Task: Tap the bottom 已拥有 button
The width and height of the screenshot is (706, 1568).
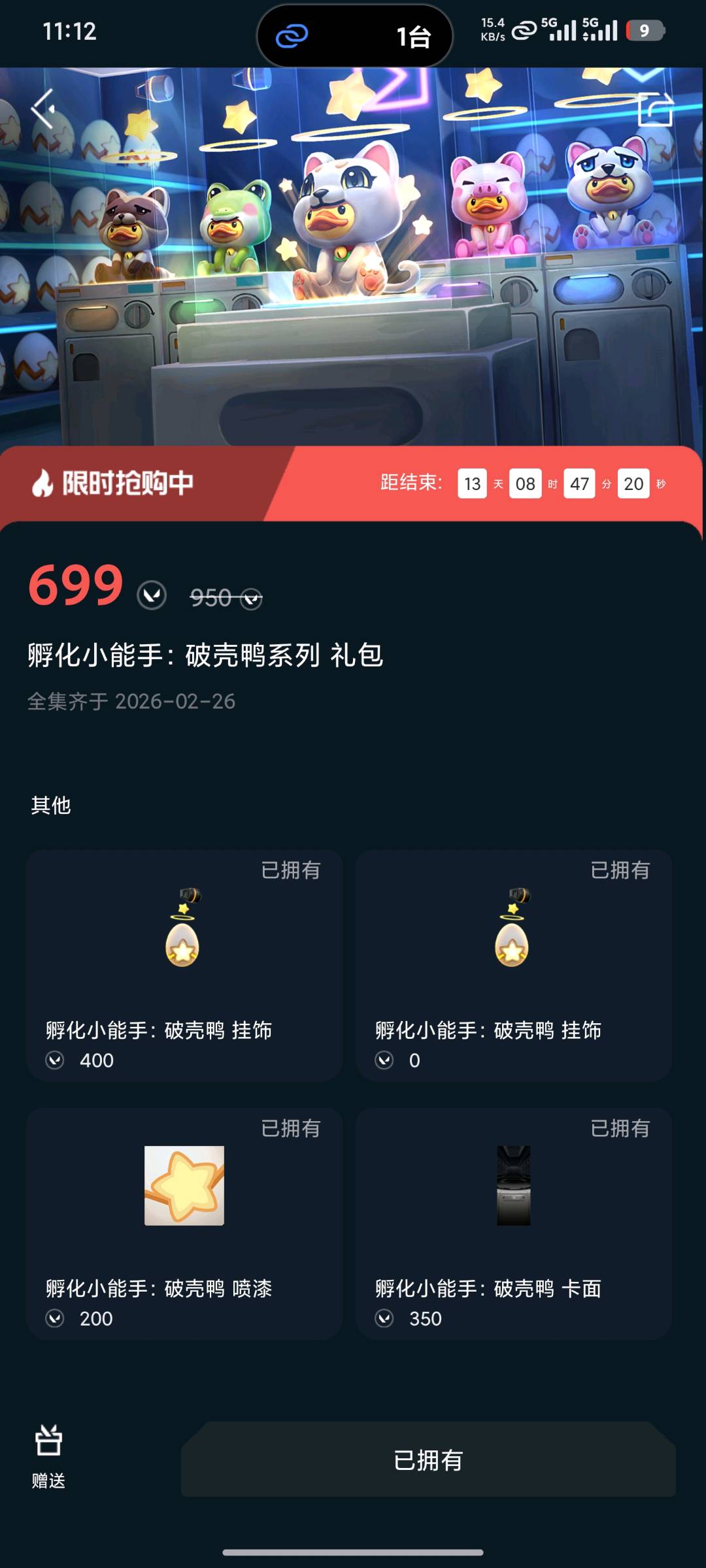Action: (x=428, y=1460)
